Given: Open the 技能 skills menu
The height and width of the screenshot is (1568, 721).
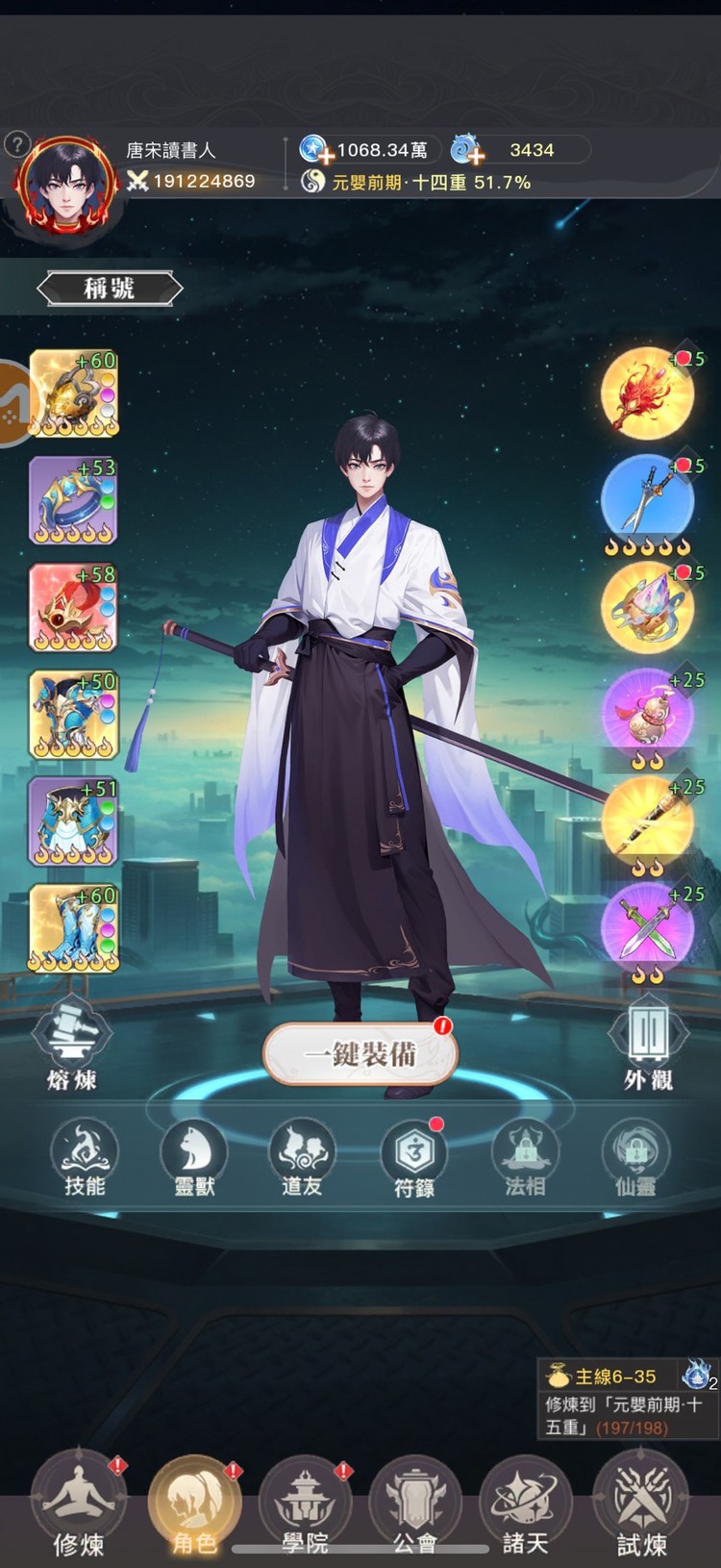Looking at the screenshot, I should click(85, 1158).
